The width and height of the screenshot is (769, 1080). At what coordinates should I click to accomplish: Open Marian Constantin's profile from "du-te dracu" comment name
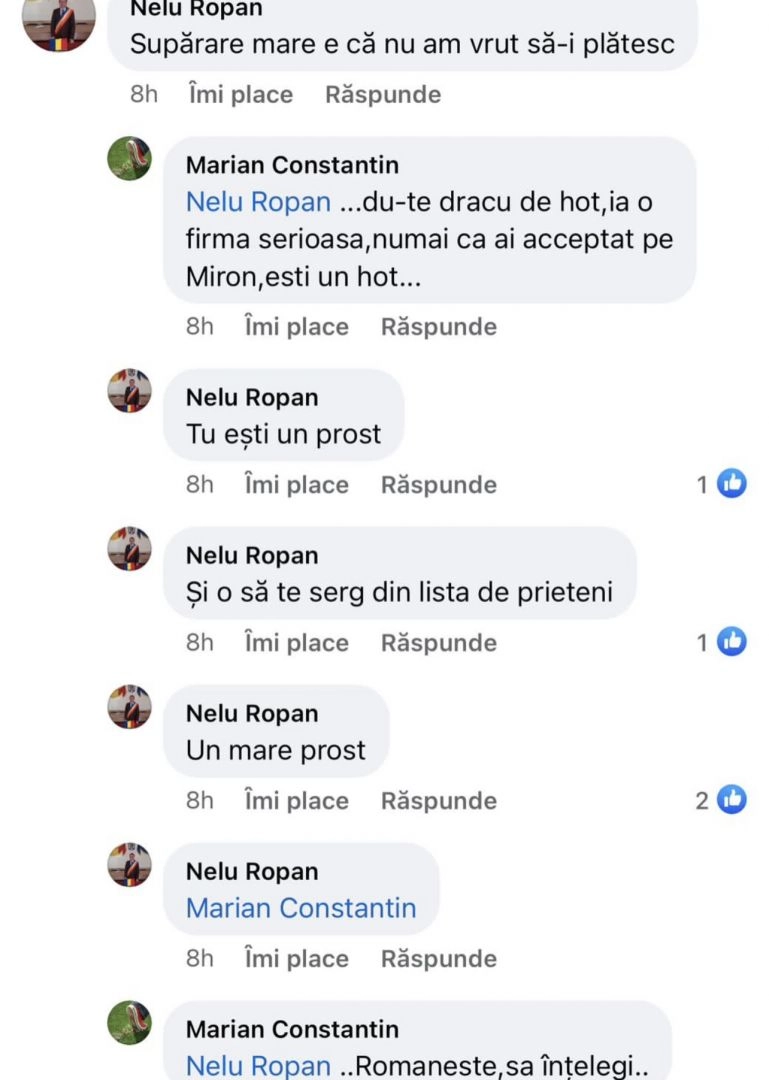coord(292,165)
